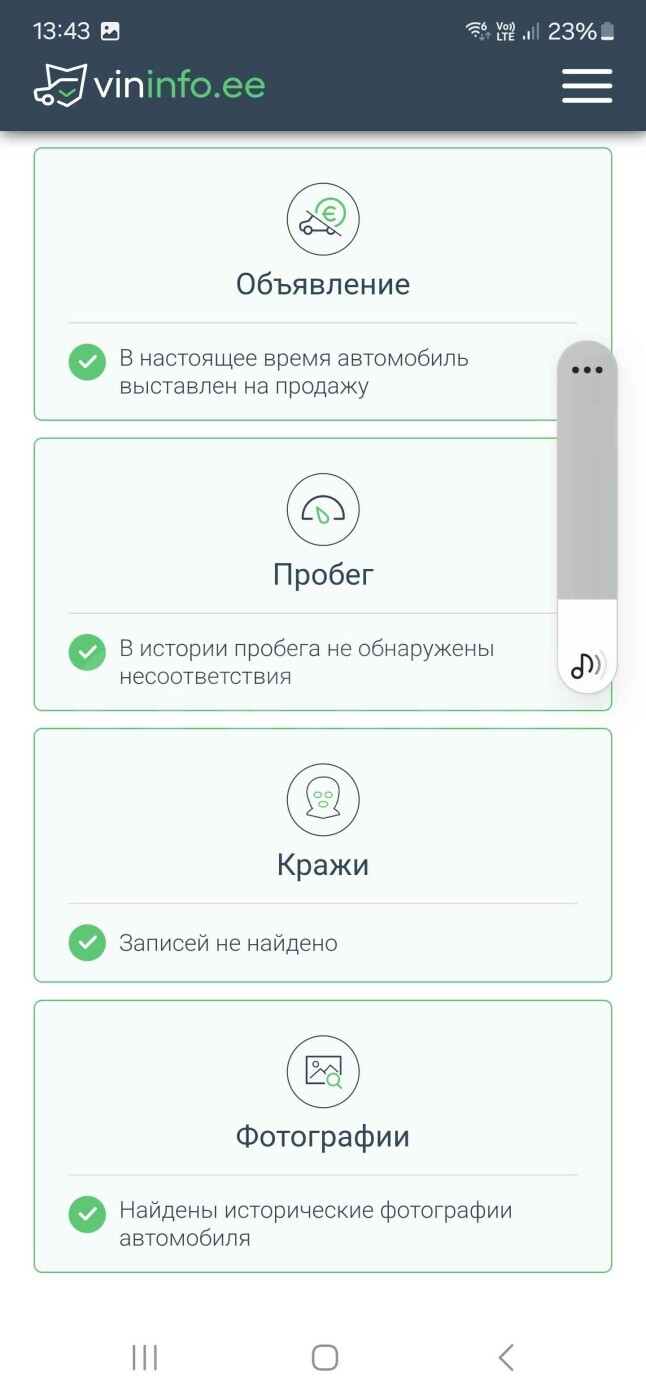Open the recent apps overview
This screenshot has width=646, height=1400.
[145, 1357]
